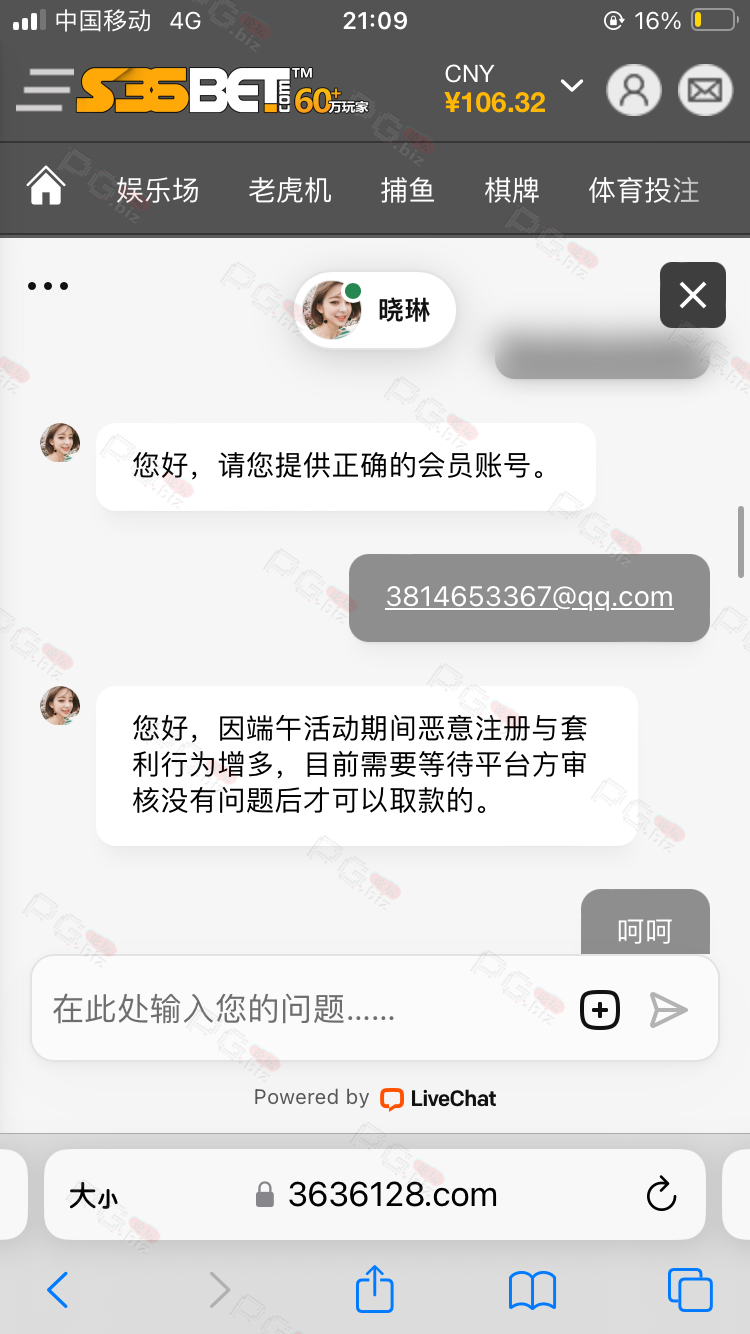Switch to the 老虎机 tab
Image resolution: width=750 pixels, height=1334 pixels.
[290, 190]
